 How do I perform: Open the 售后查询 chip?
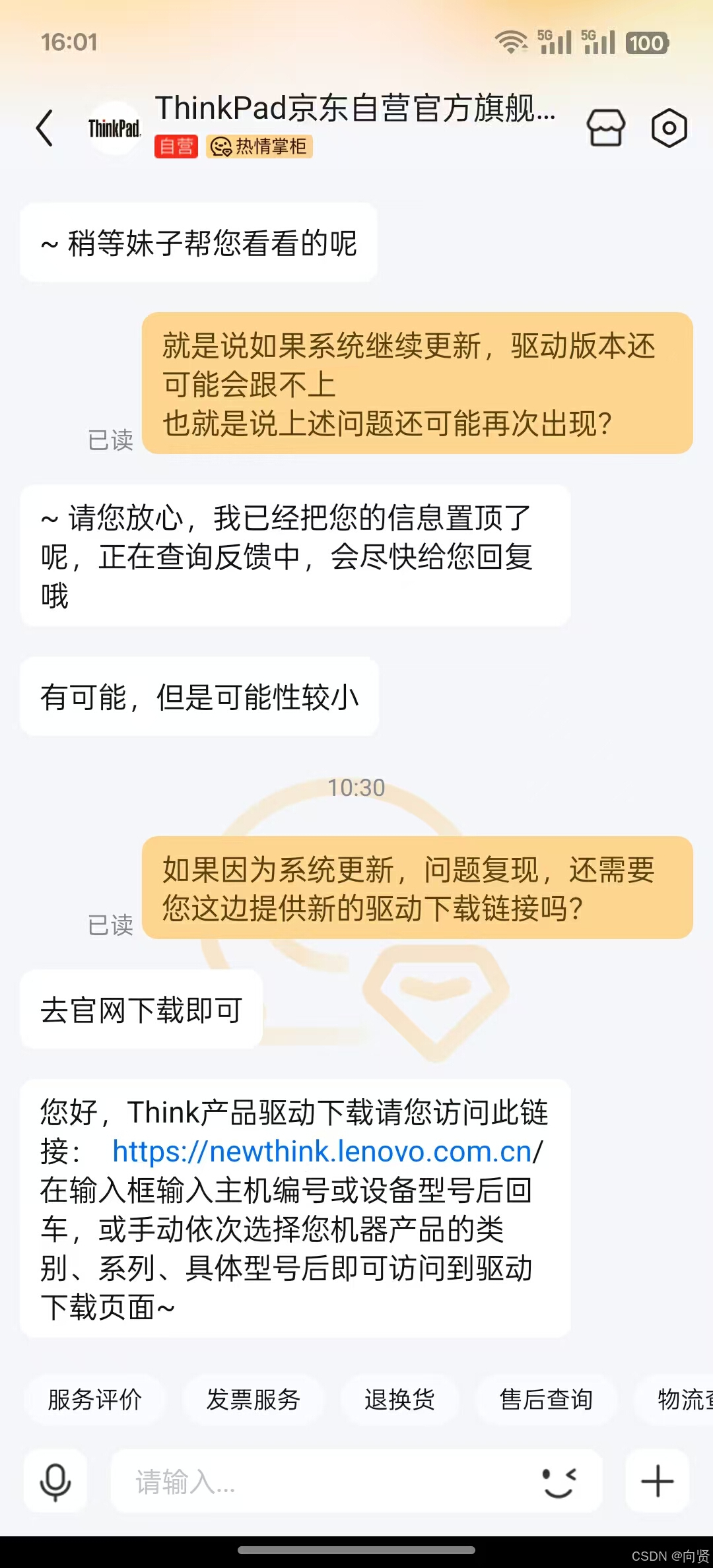click(x=547, y=1399)
